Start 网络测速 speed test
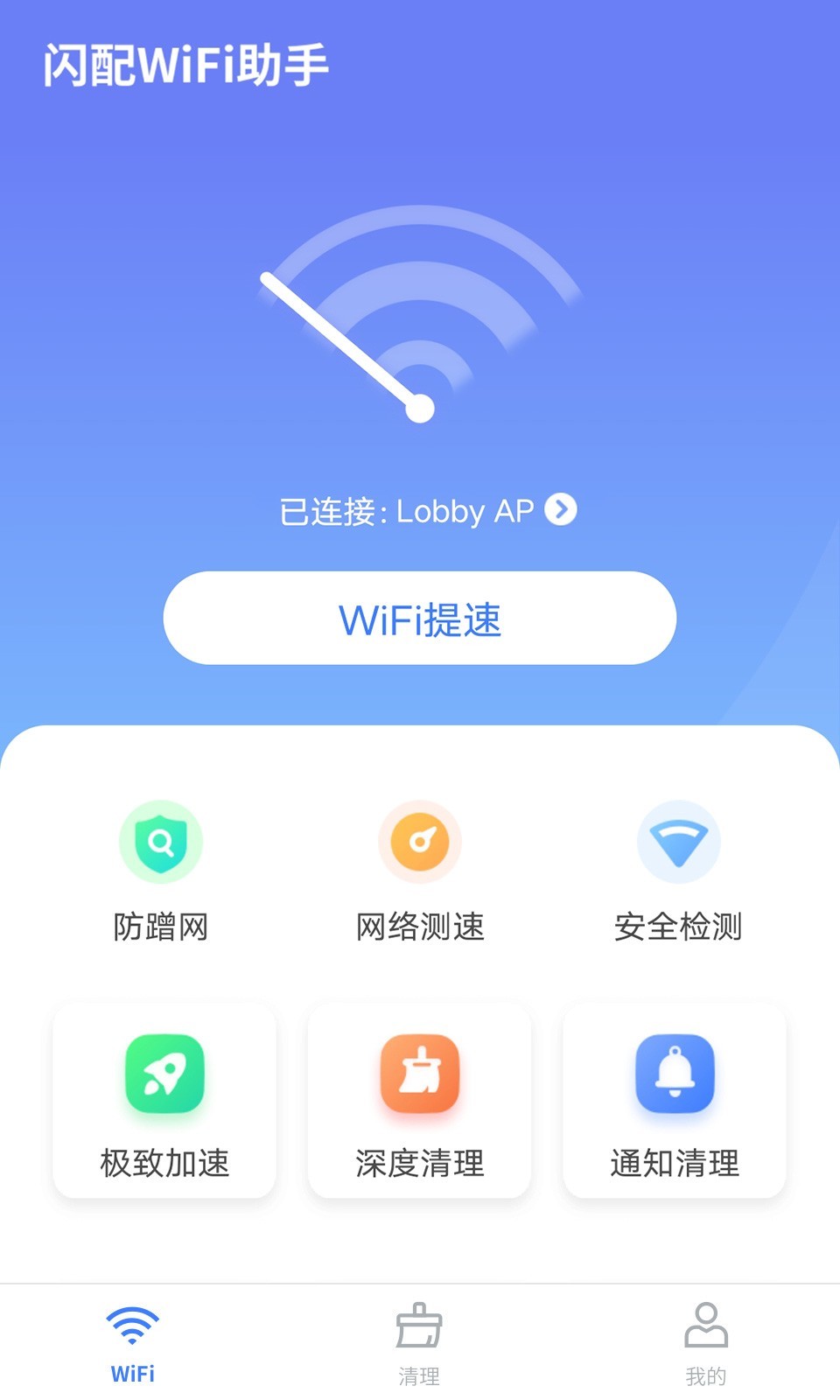The width and height of the screenshot is (840, 1400). pyautogui.click(x=420, y=871)
